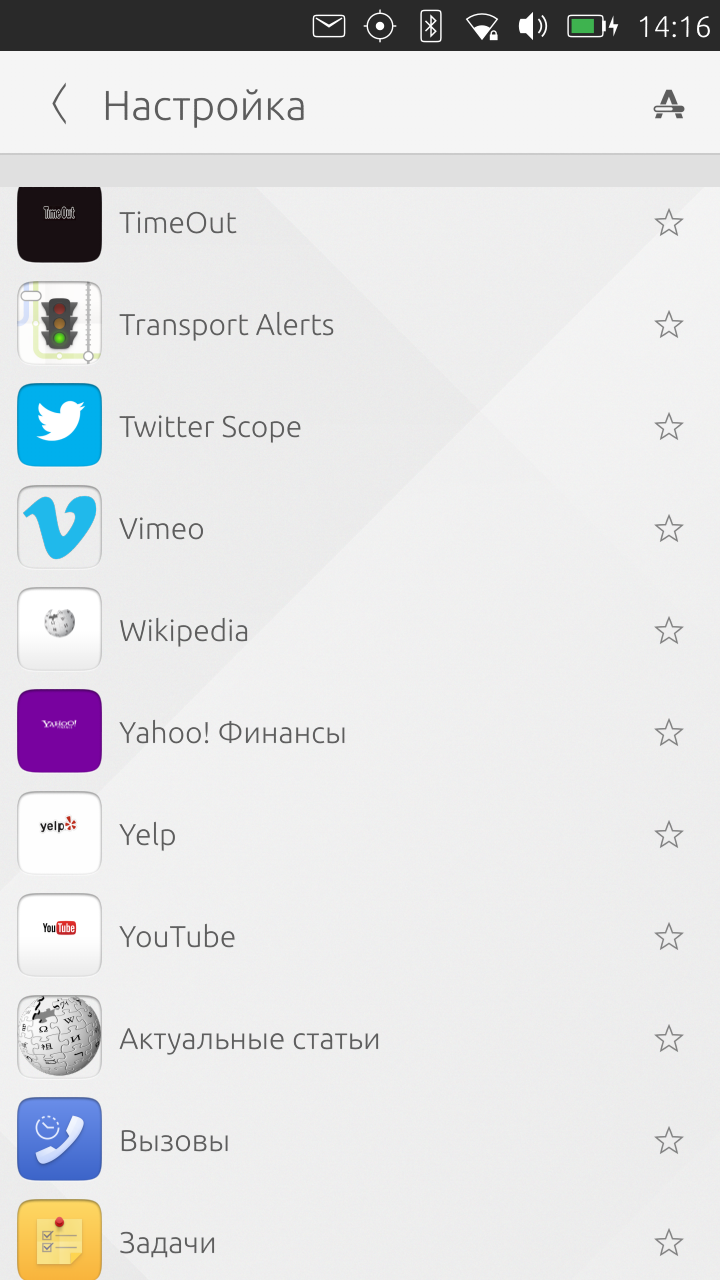720x1280 pixels.
Task: Open the Yelp scope
Action: (148, 835)
